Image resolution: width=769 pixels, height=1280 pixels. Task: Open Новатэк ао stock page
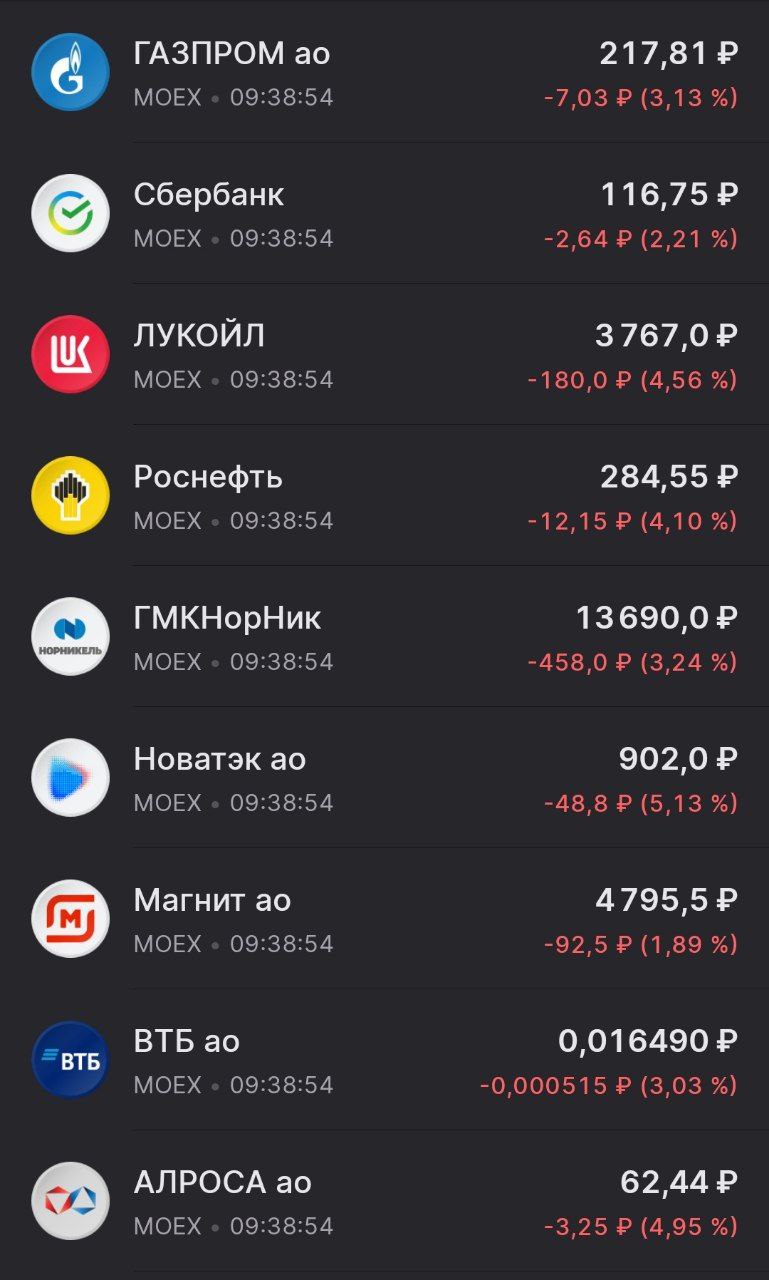pos(218,760)
